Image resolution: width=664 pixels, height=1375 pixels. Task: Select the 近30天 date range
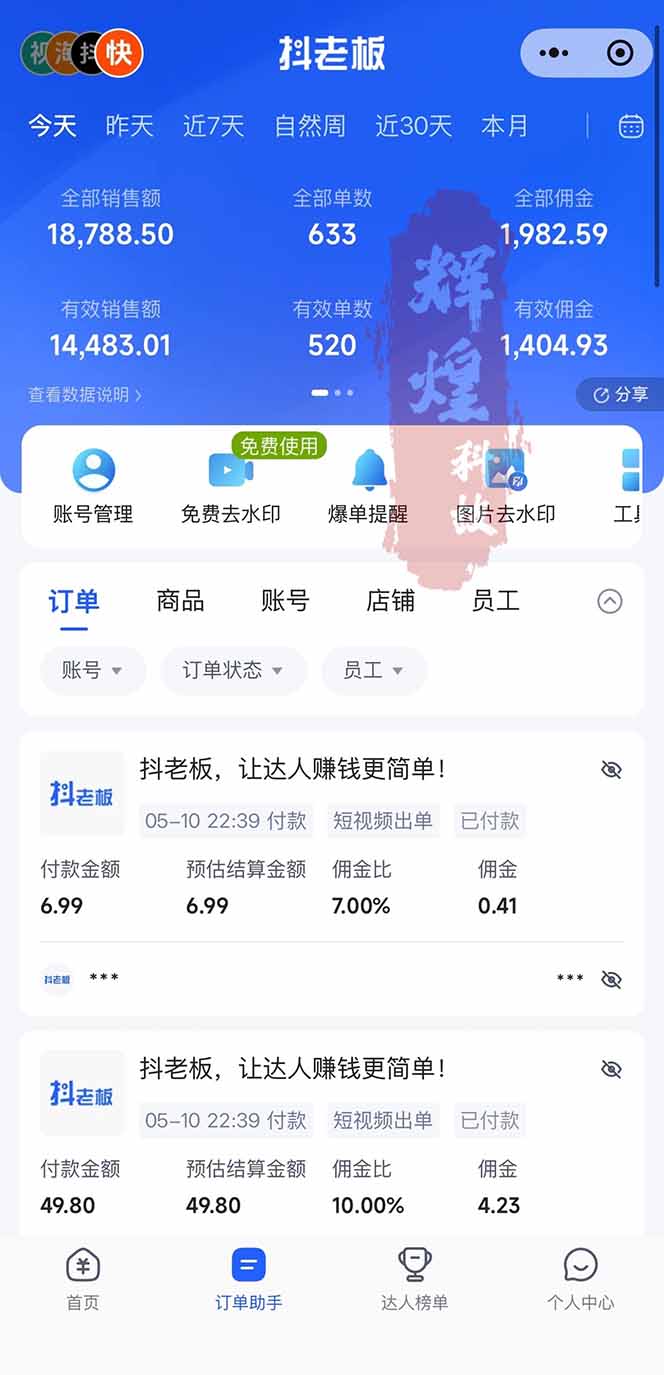point(414,126)
